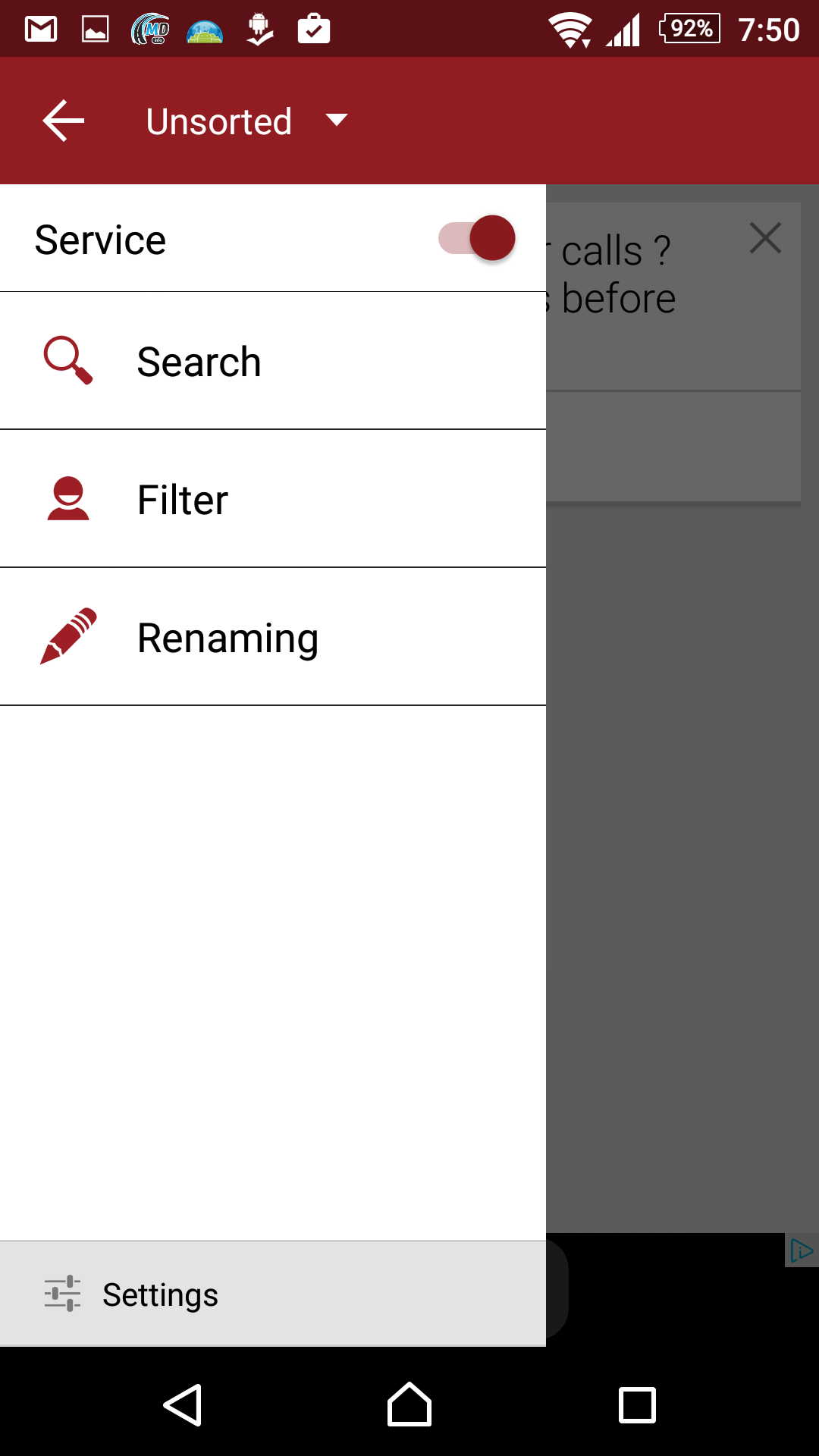Open the Filter option
The image size is (819, 1456).
(273, 499)
